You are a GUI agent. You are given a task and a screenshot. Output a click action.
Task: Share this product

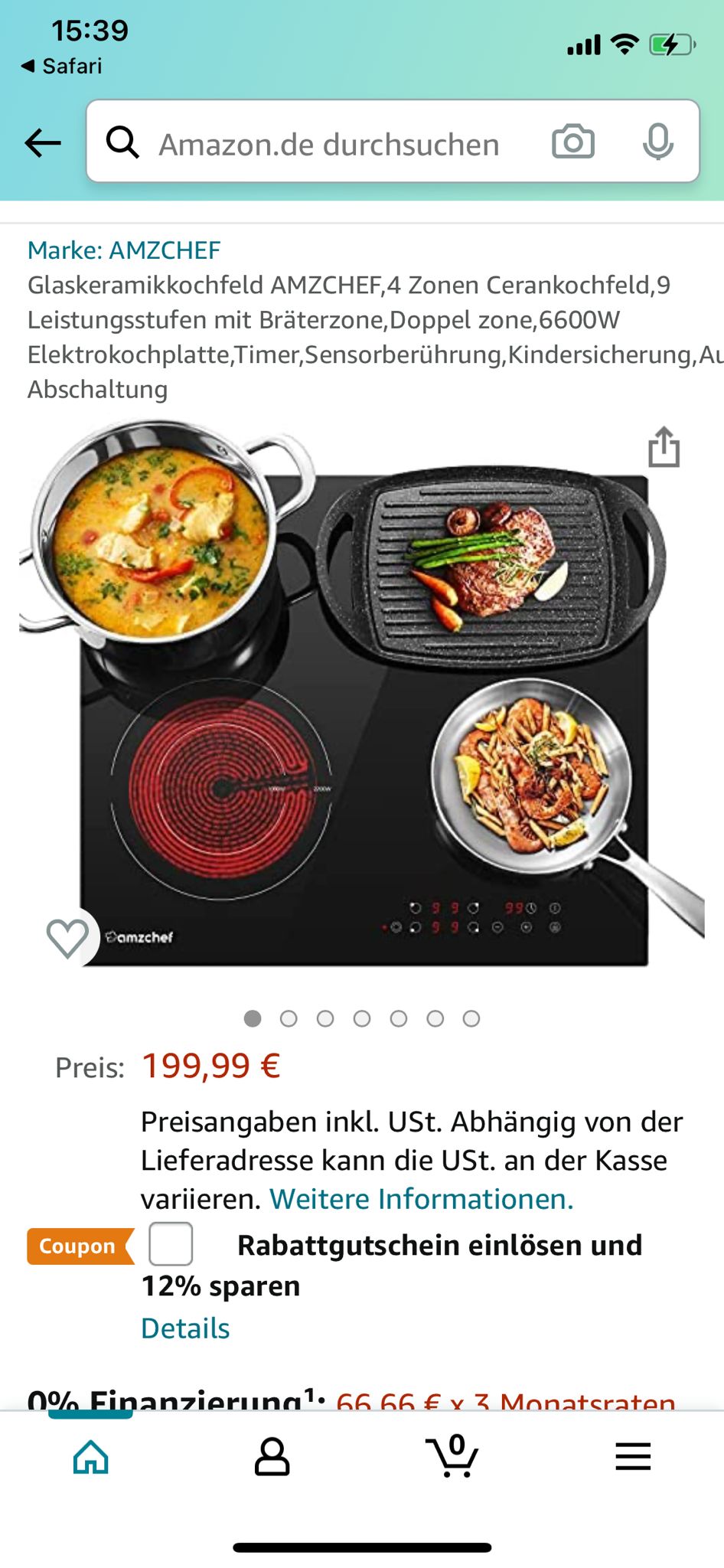pyautogui.click(x=664, y=447)
